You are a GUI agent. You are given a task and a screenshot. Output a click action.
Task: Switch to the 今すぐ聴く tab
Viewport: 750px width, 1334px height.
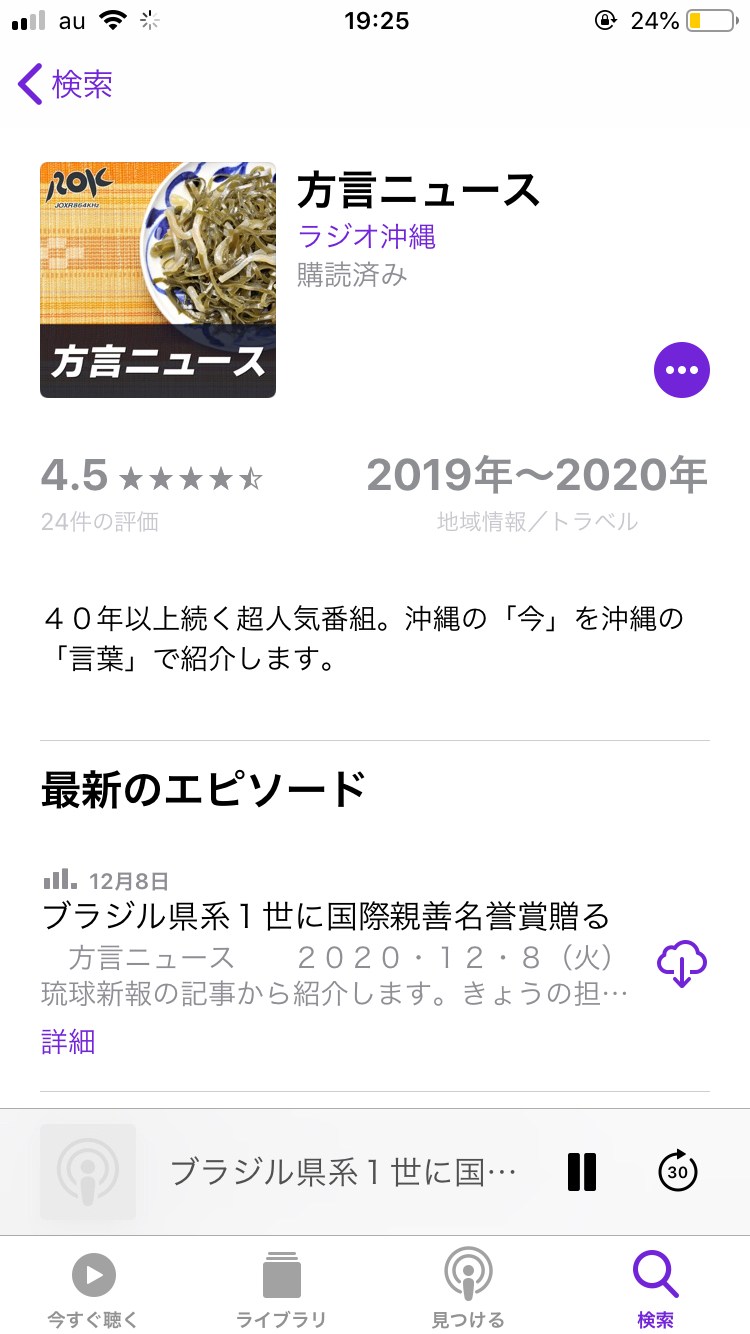(x=93, y=1290)
